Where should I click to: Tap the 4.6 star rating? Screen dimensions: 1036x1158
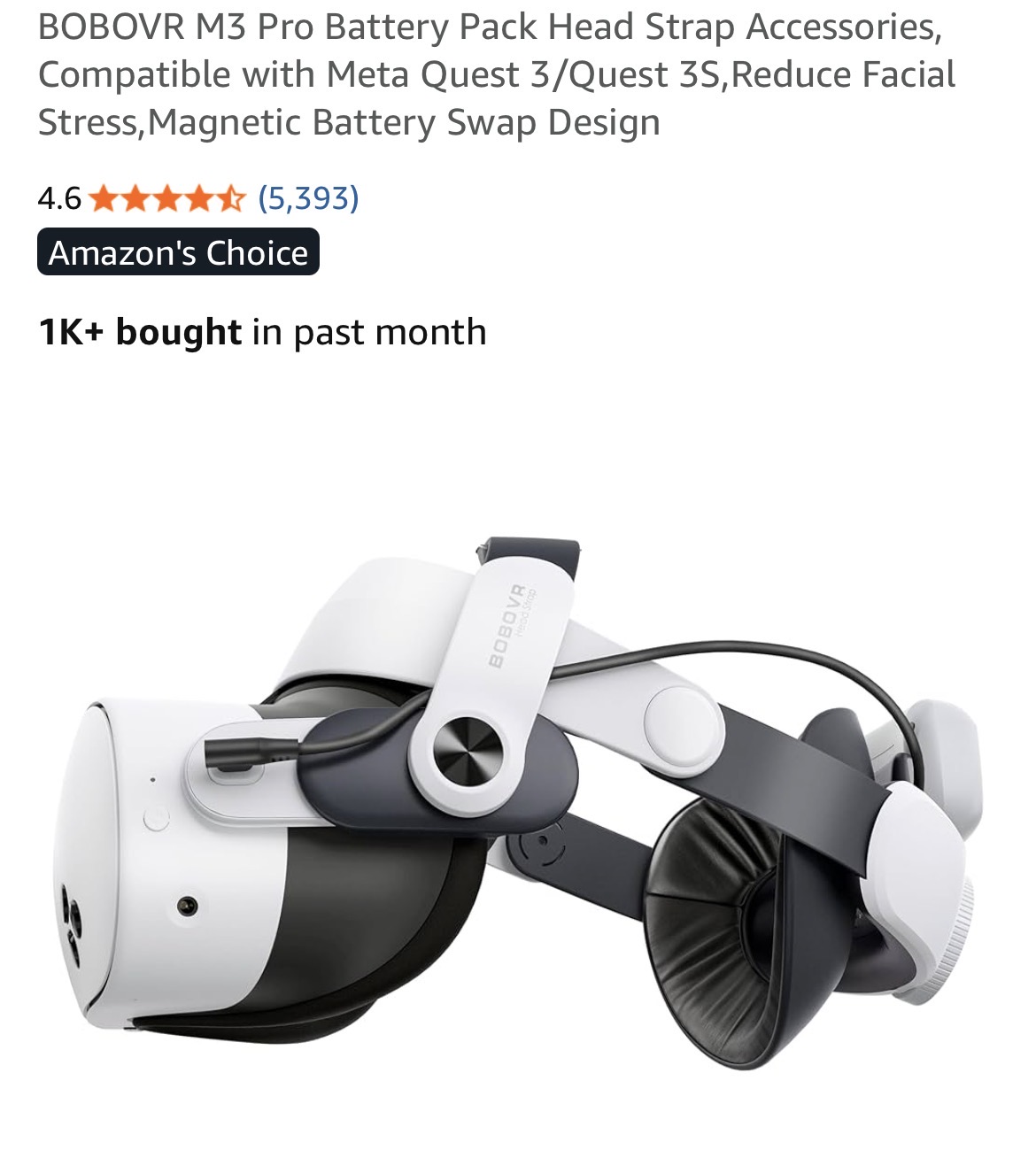coord(166,197)
